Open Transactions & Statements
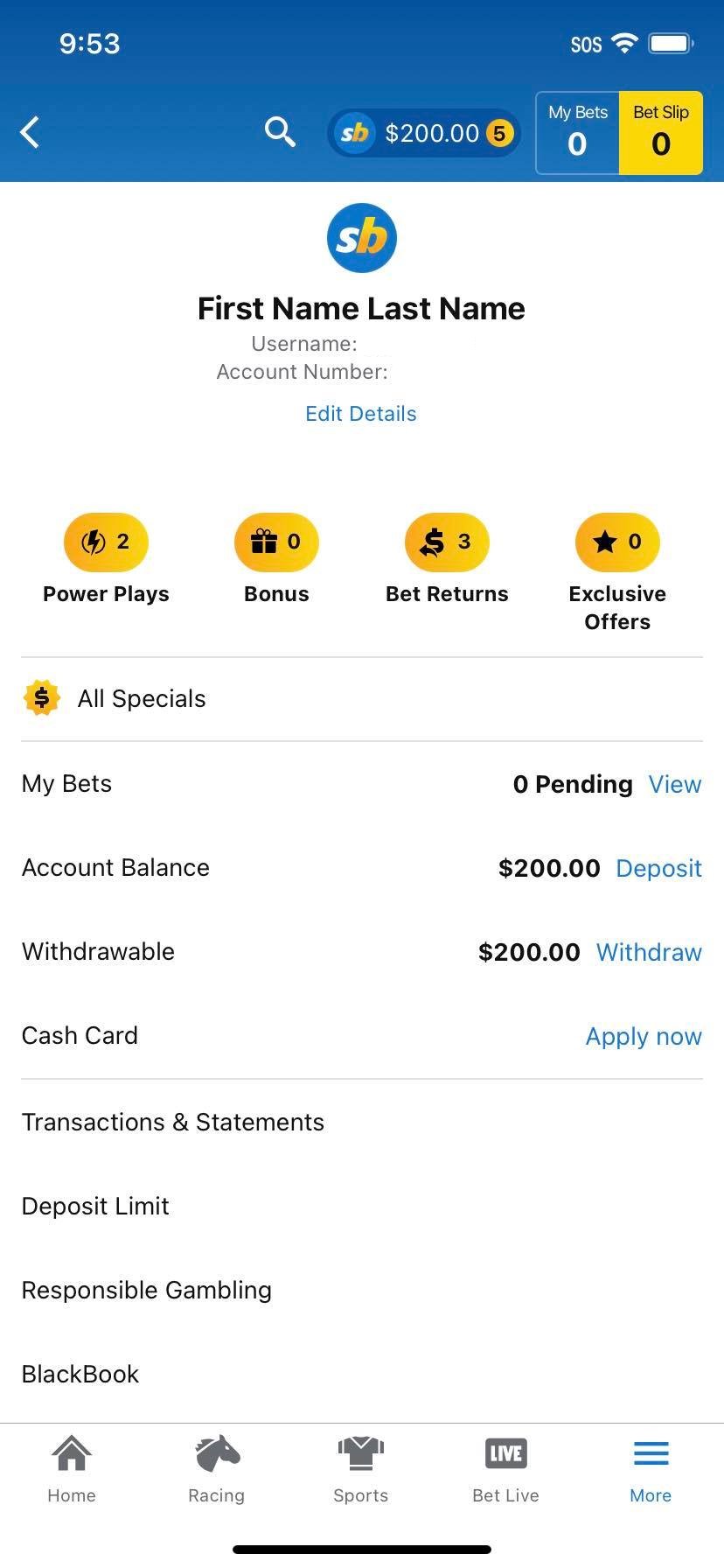The height and width of the screenshot is (1568, 724). [362, 1122]
